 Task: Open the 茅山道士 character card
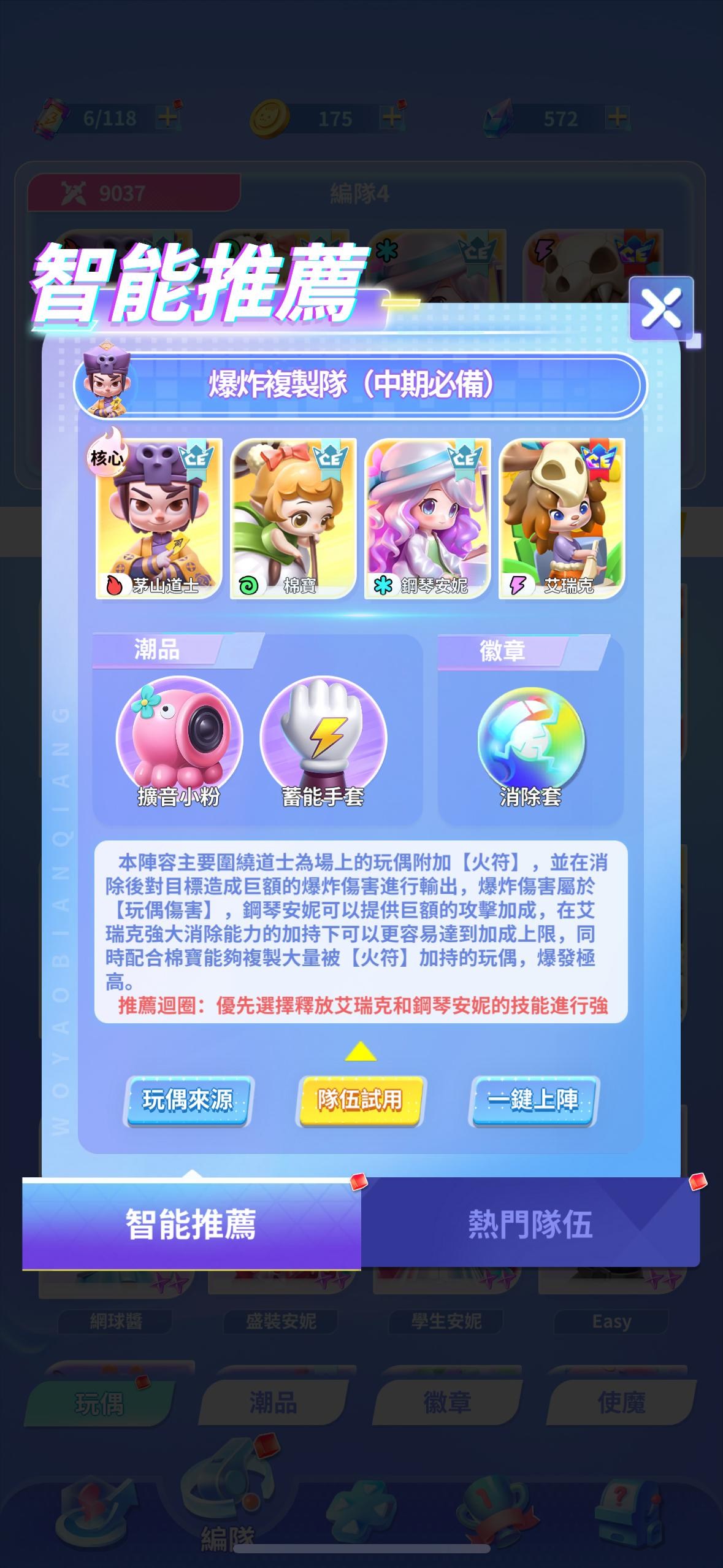(x=159, y=518)
